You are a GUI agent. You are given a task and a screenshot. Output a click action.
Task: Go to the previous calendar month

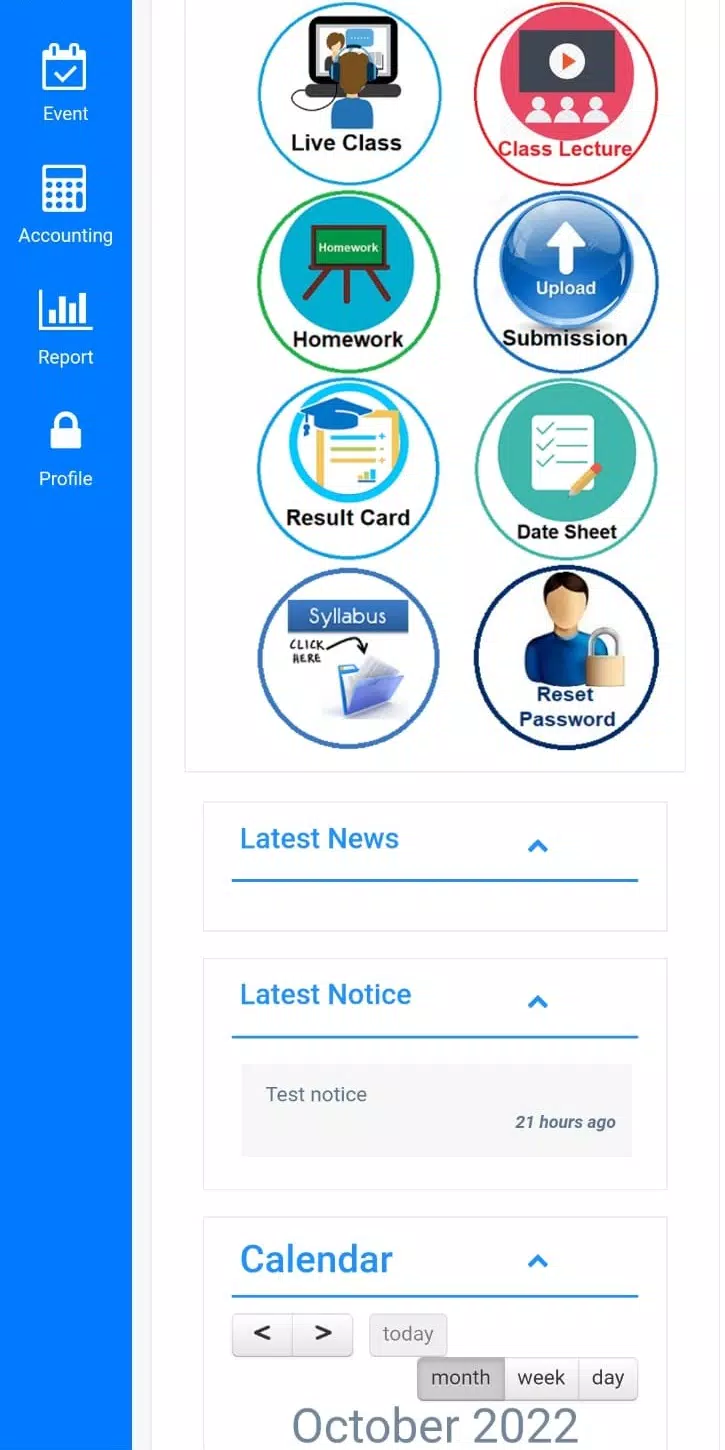tap(263, 1334)
